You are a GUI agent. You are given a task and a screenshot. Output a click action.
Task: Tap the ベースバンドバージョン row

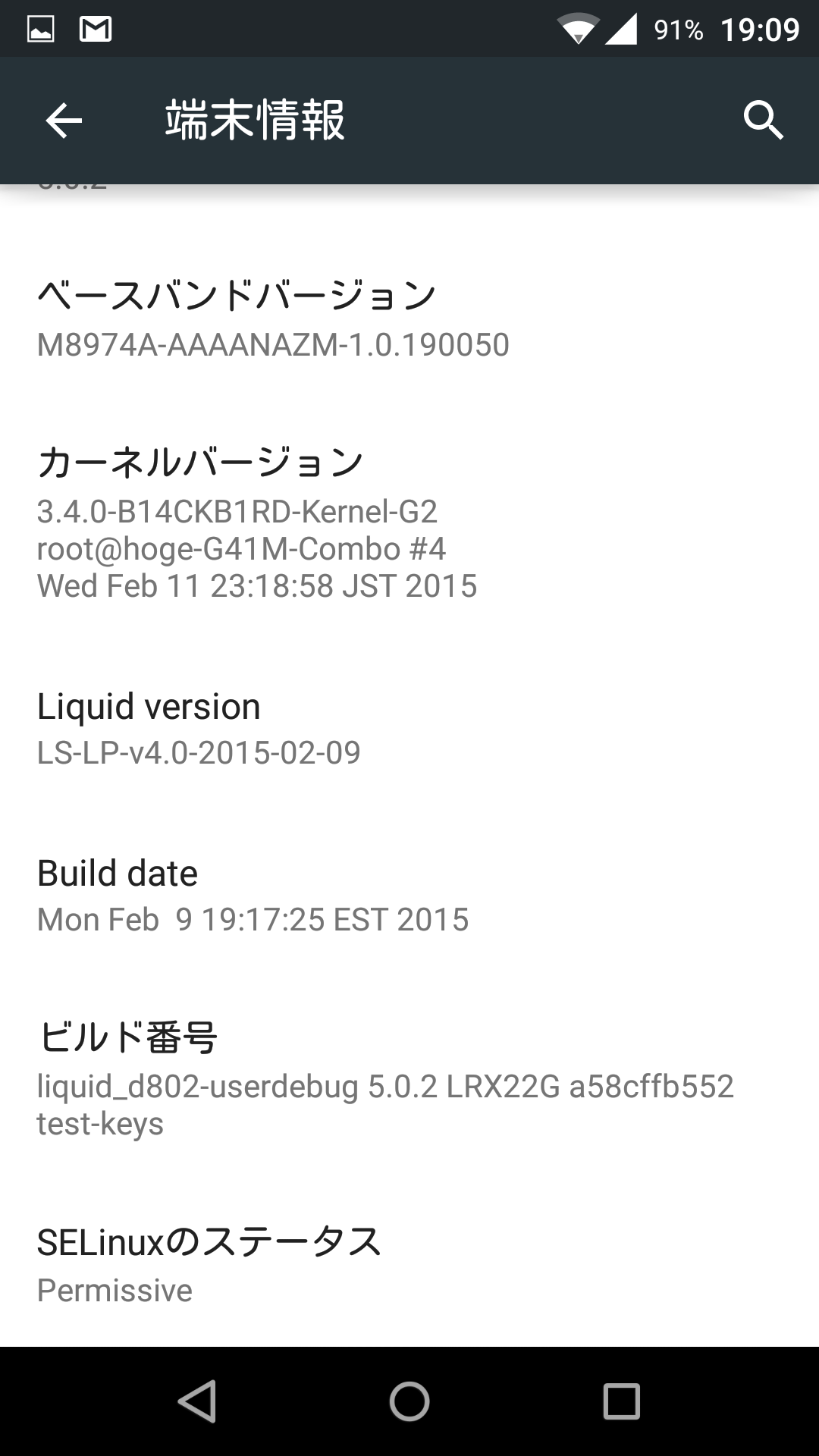(x=409, y=318)
